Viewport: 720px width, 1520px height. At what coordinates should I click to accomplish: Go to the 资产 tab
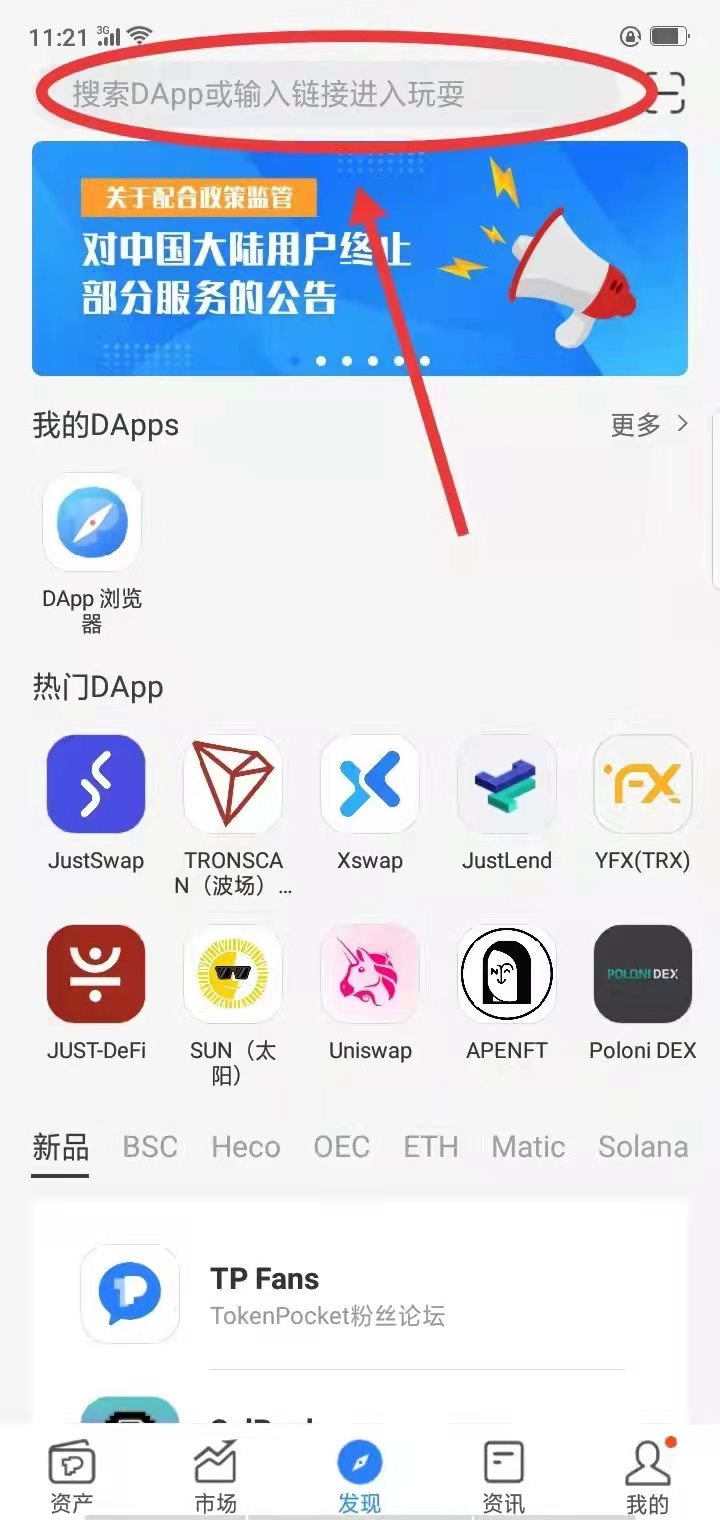(x=72, y=1475)
